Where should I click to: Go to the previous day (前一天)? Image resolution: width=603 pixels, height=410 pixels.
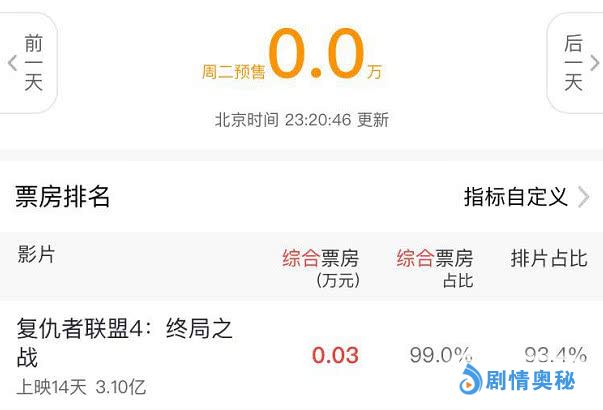(28, 62)
